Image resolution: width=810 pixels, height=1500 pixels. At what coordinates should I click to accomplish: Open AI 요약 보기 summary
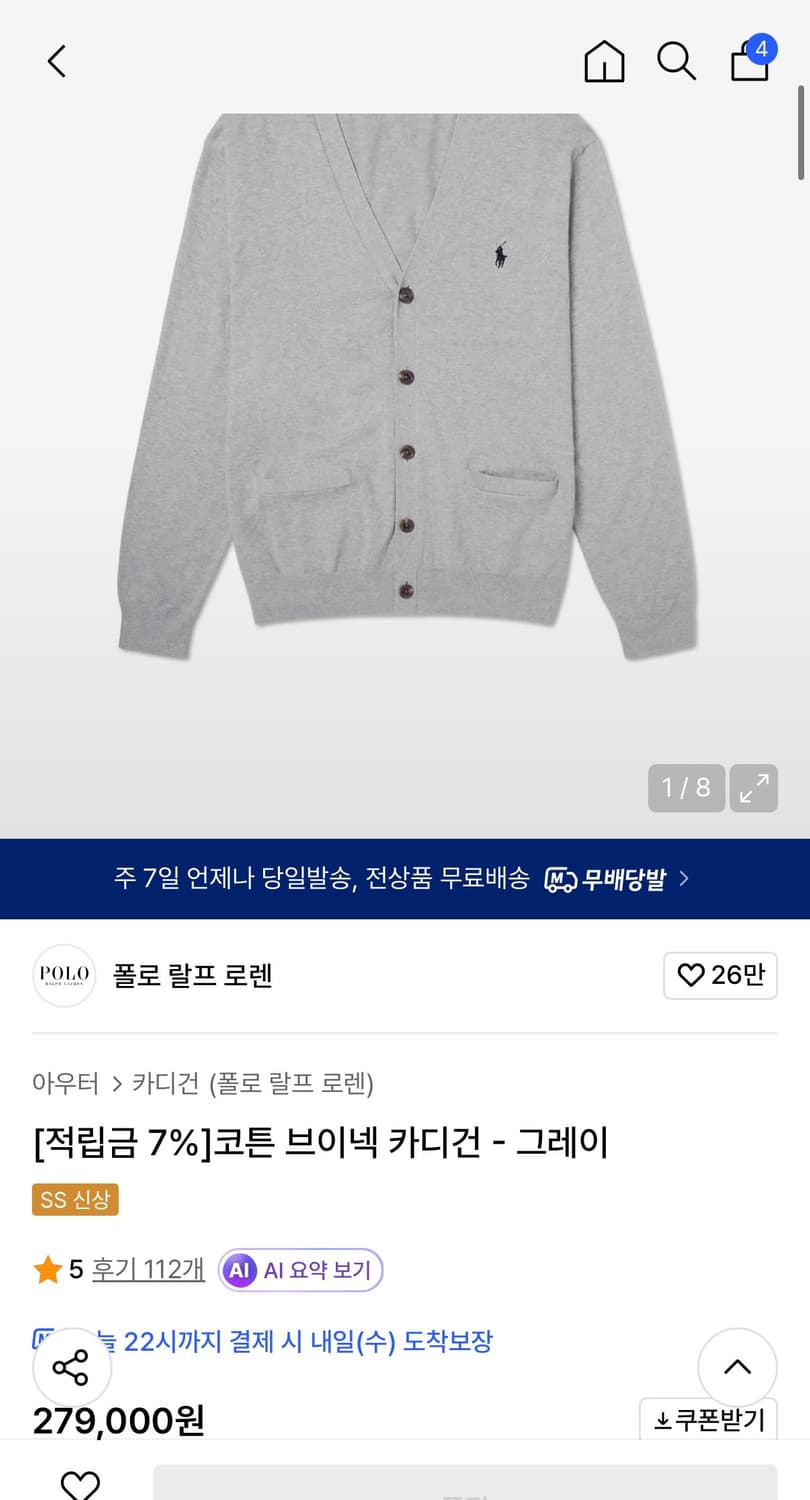point(300,1269)
